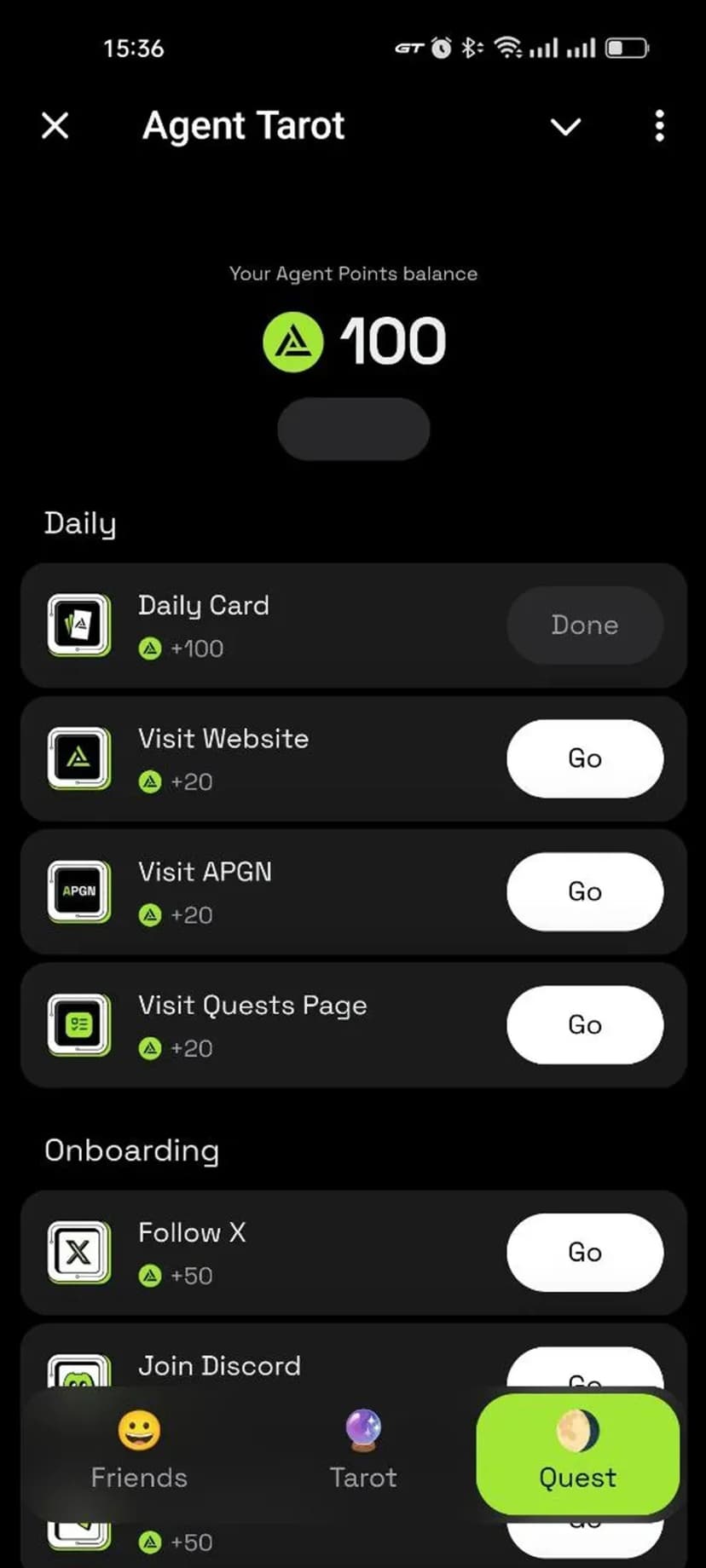The height and width of the screenshot is (1568, 706).
Task: Open the three-dot overflow menu
Action: click(659, 126)
